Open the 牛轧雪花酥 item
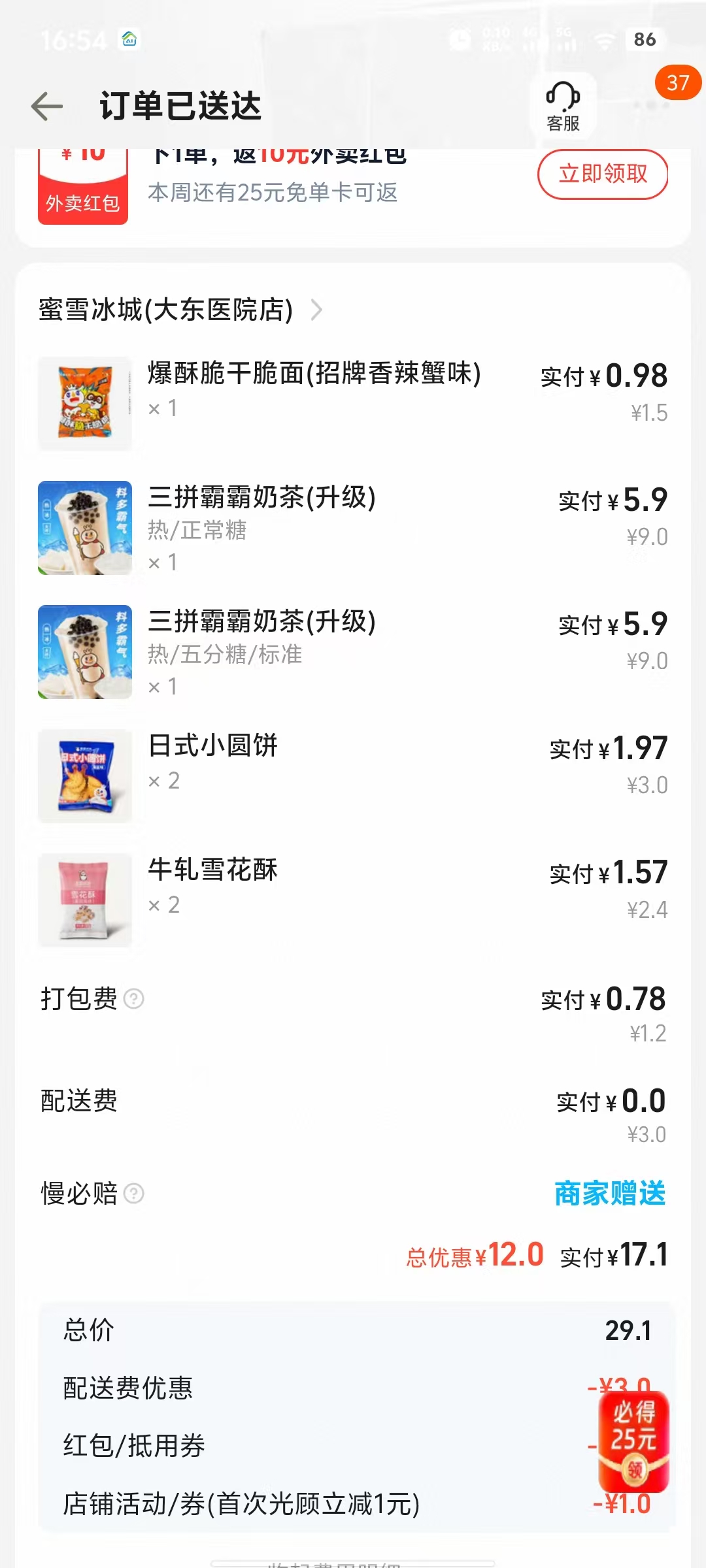The width and height of the screenshot is (706, 1568). coord(213,870)
